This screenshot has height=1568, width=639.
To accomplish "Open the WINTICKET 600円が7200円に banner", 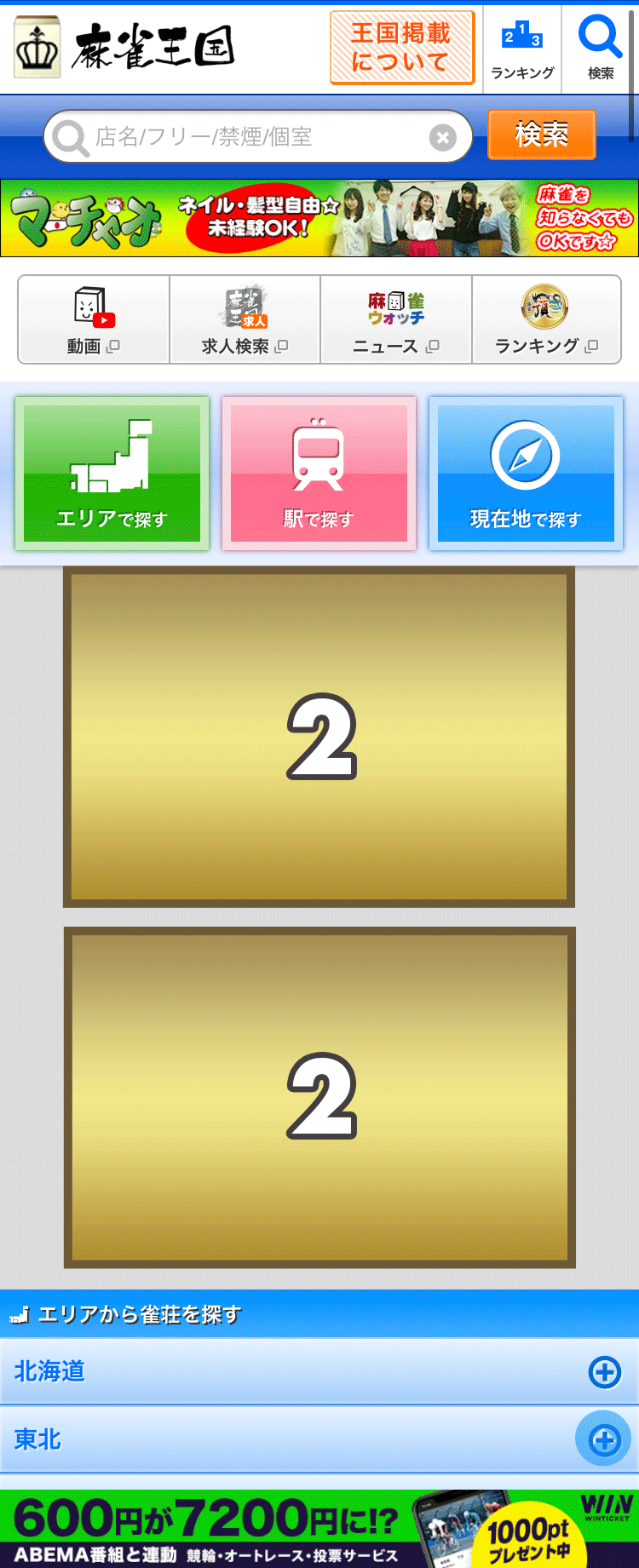I will [x=319, y=1529].
